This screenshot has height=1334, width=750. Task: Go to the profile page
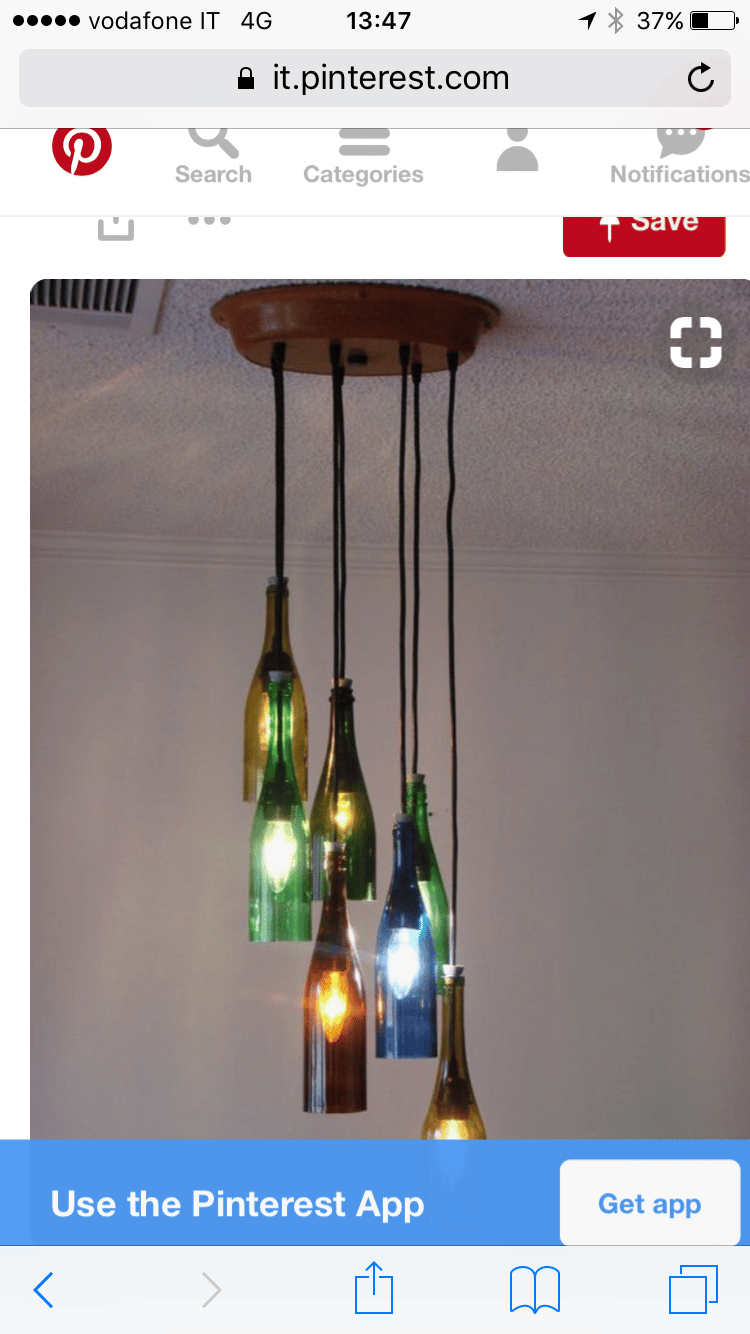click(517, 152)
